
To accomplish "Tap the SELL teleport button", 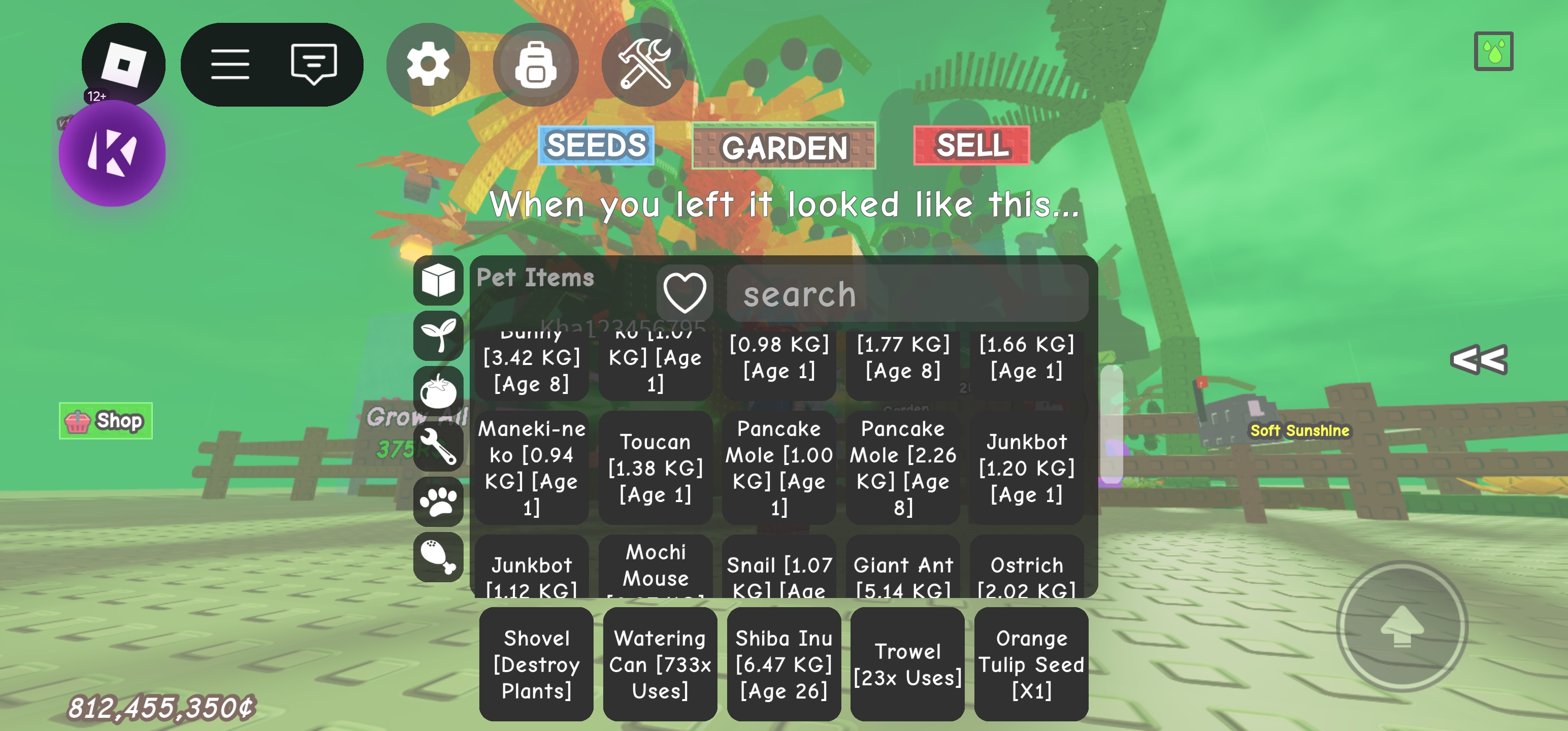I will (x=971, y=146).
